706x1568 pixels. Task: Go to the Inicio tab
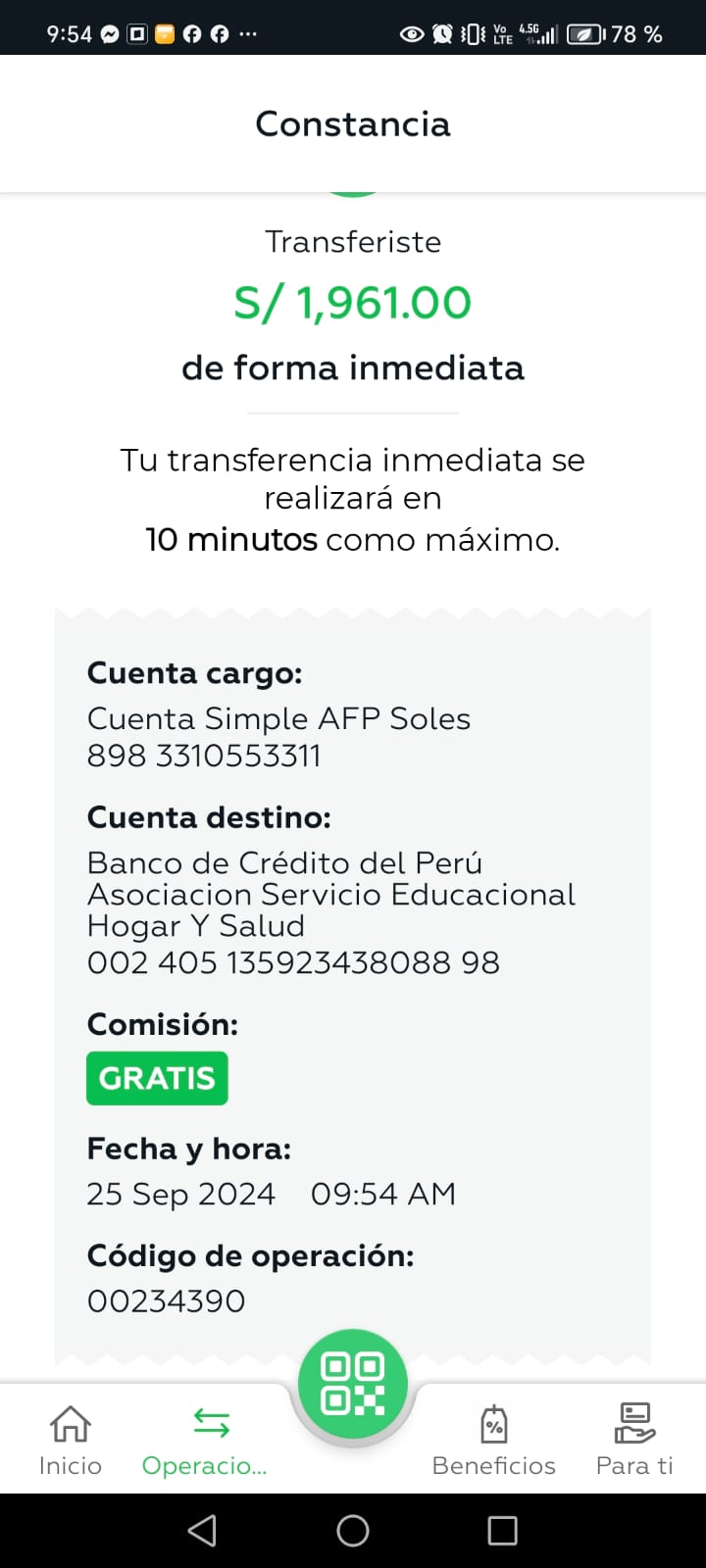pyautogui.click(x=71, y=1439)
